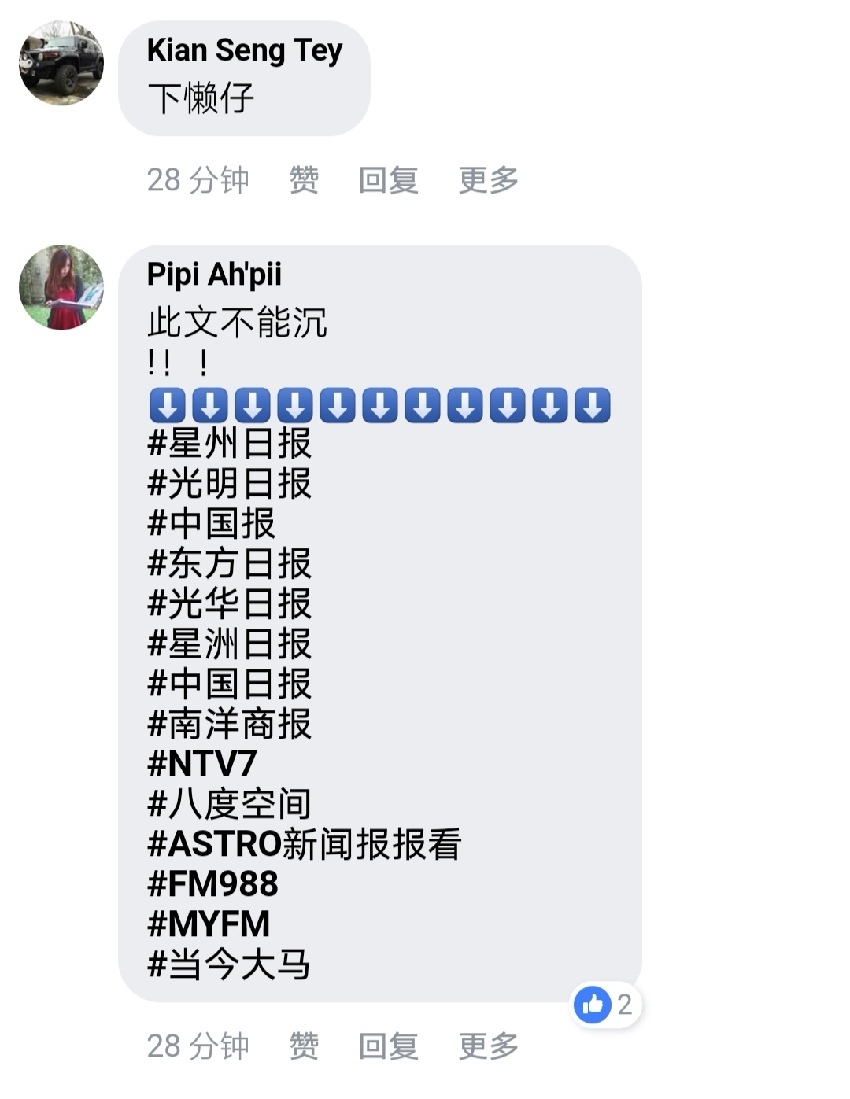Open more options for Kian Seng Tey's comment

click(488, 180)
